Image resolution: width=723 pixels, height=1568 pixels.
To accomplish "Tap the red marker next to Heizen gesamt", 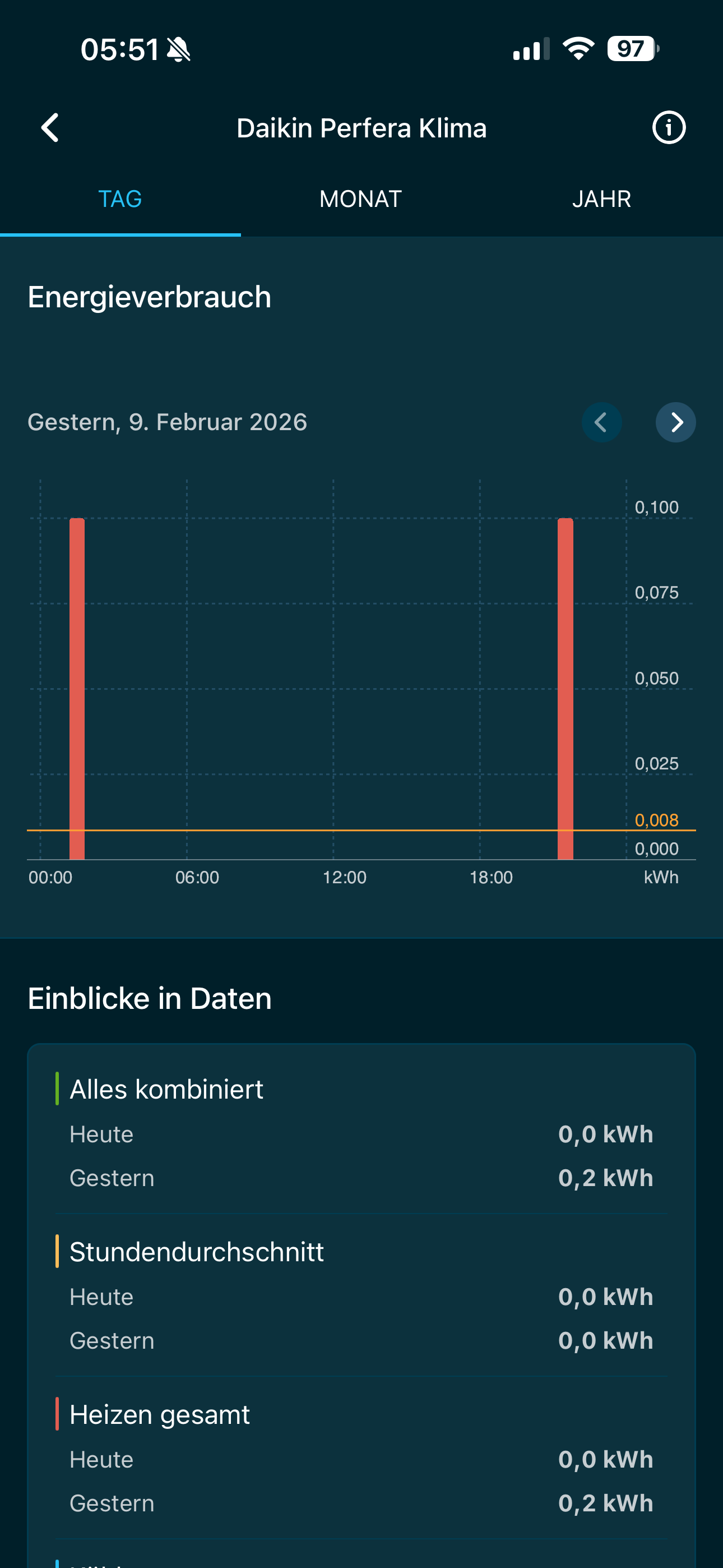I will click(58, 1413).
